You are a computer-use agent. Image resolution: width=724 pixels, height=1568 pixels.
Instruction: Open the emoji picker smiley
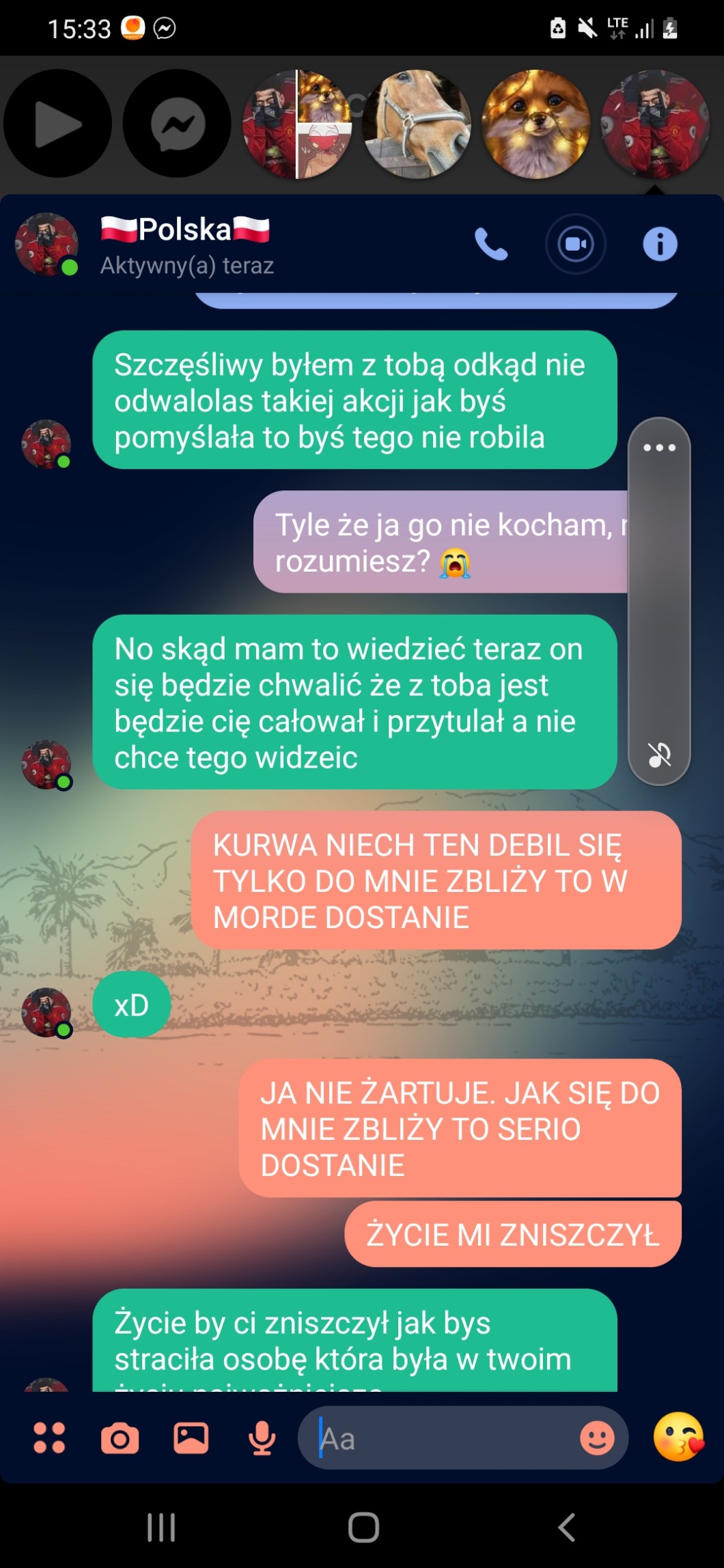point(597,1438)
